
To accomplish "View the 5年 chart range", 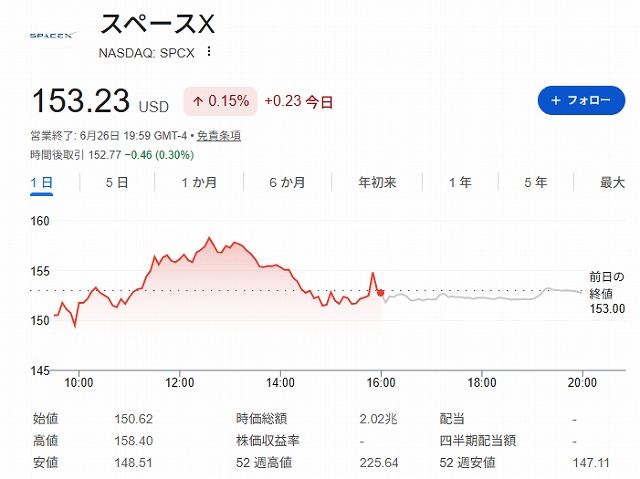I will 536,182.
